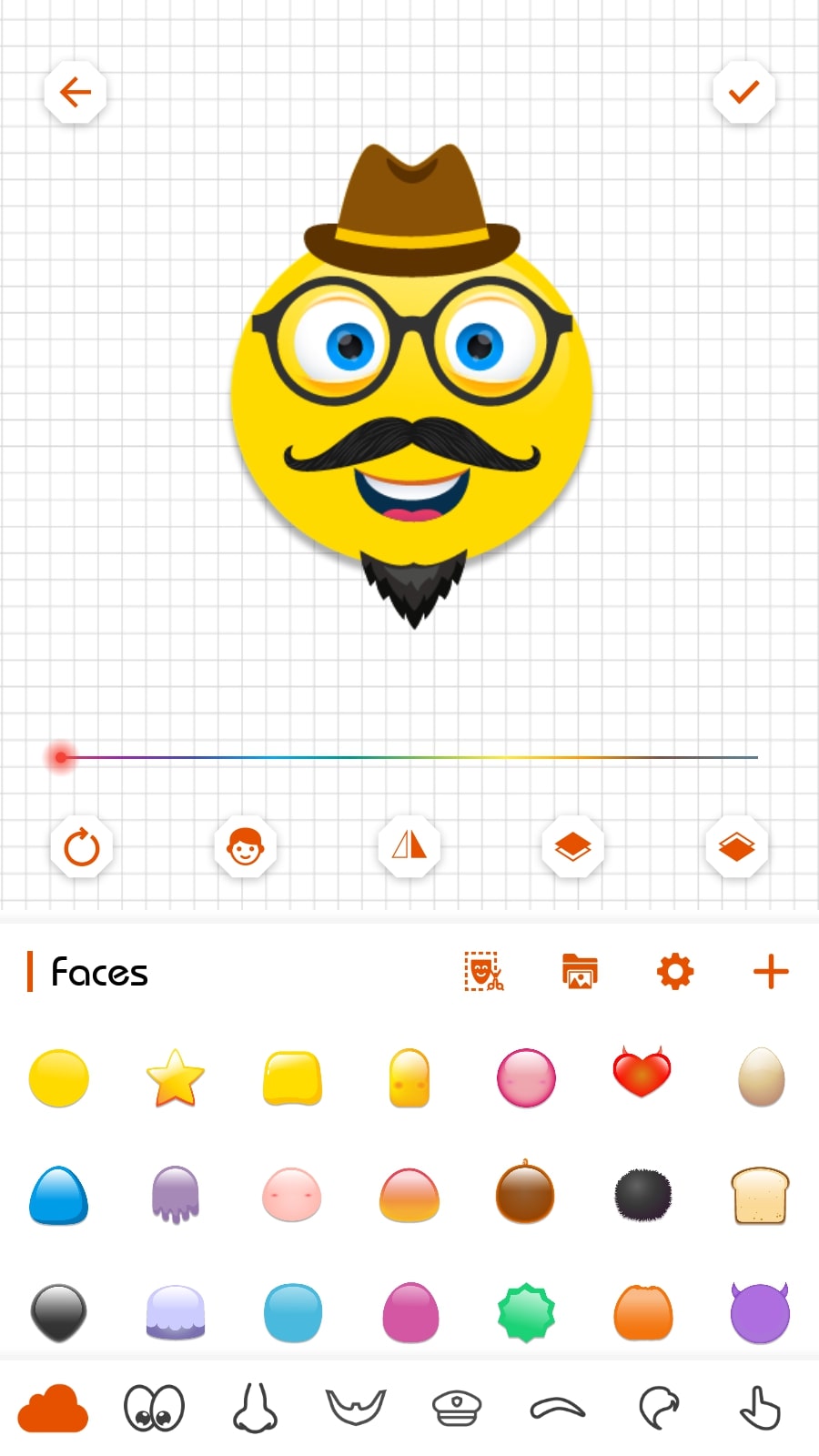Open the face icon button
This screenshot has width=819, height=1456.
pyautogui.click(x=246, y=847)
